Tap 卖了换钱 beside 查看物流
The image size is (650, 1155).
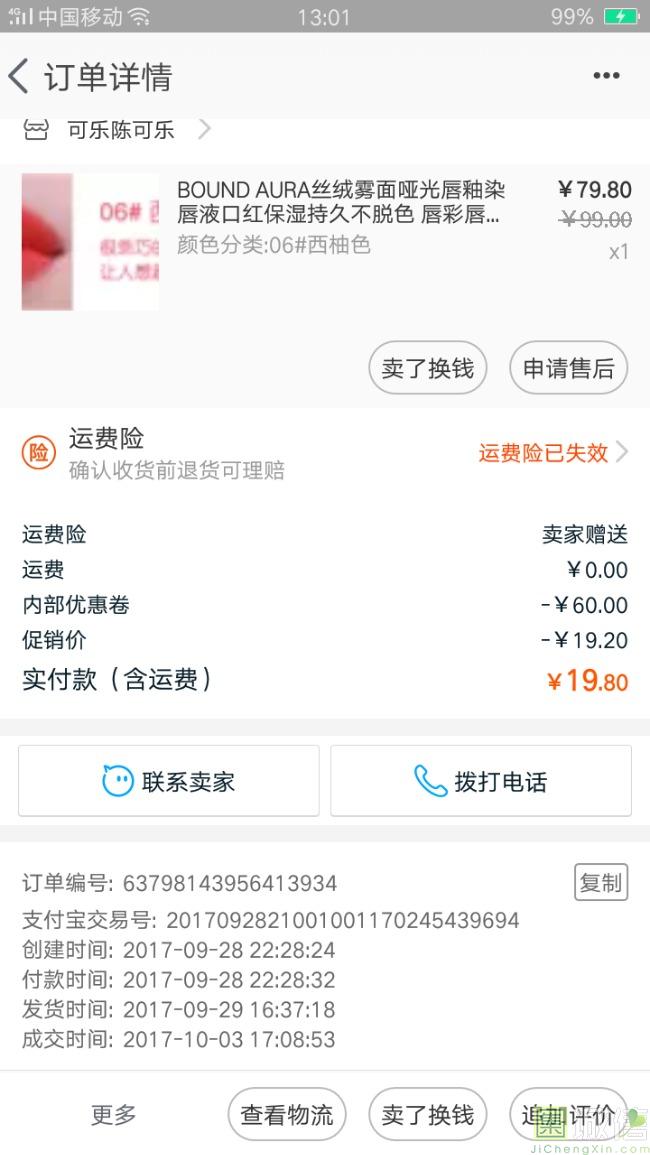[428, 1114]
